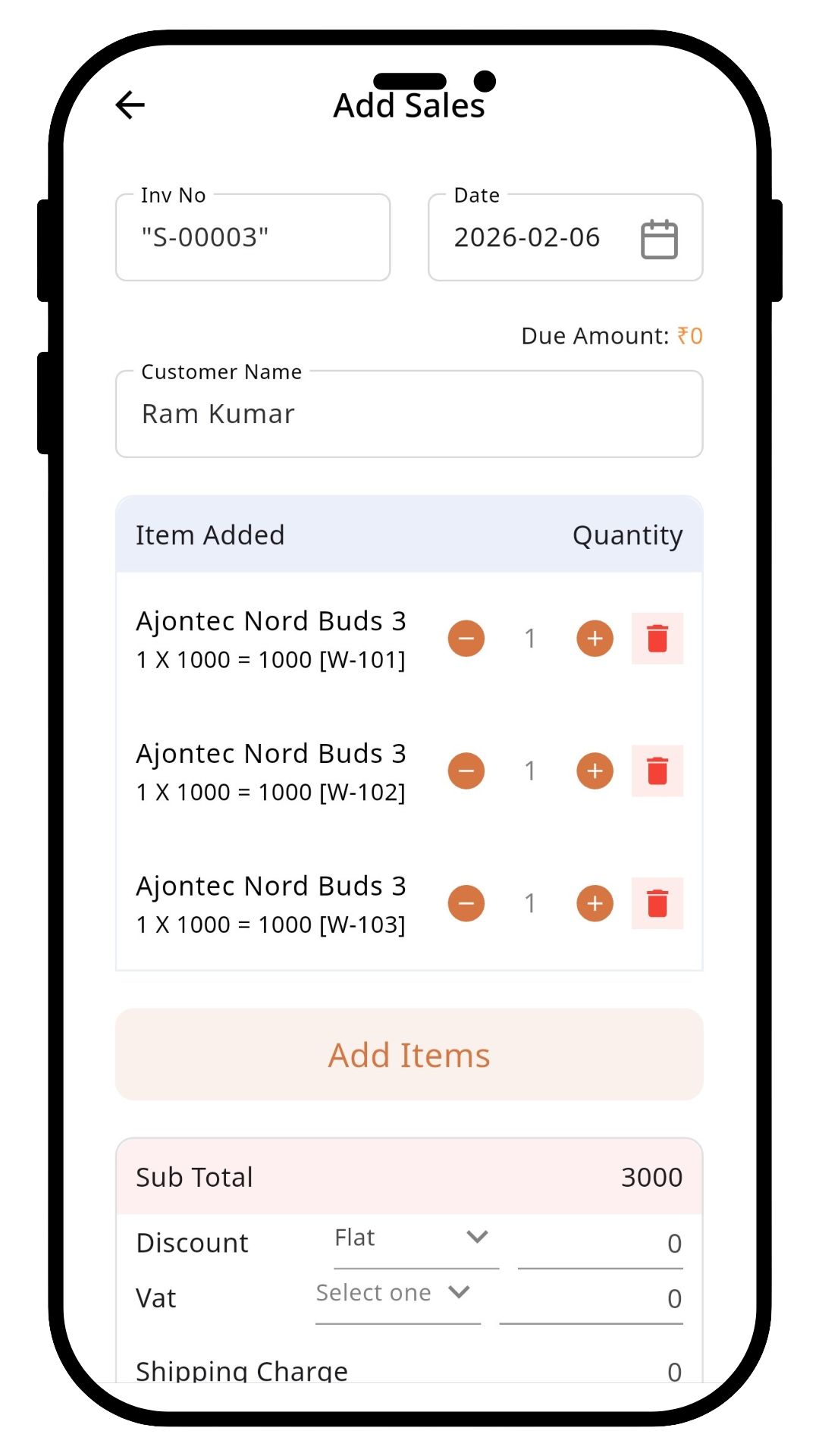This screenshot has height=1456, width=819.
Task: Increase quantity of item W-102
Action: coord(595,771)
